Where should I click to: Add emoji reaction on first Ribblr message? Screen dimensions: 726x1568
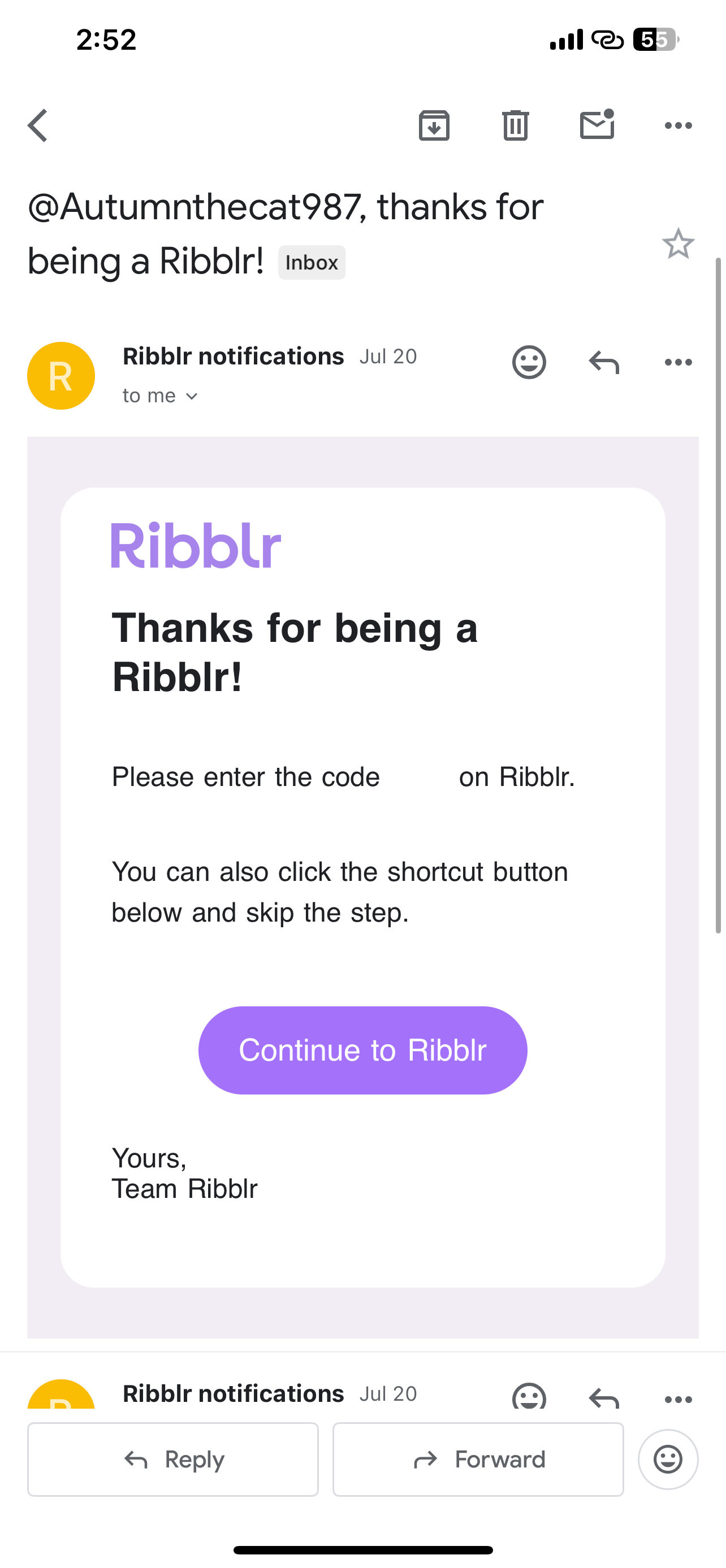click(x=529, y=362)
